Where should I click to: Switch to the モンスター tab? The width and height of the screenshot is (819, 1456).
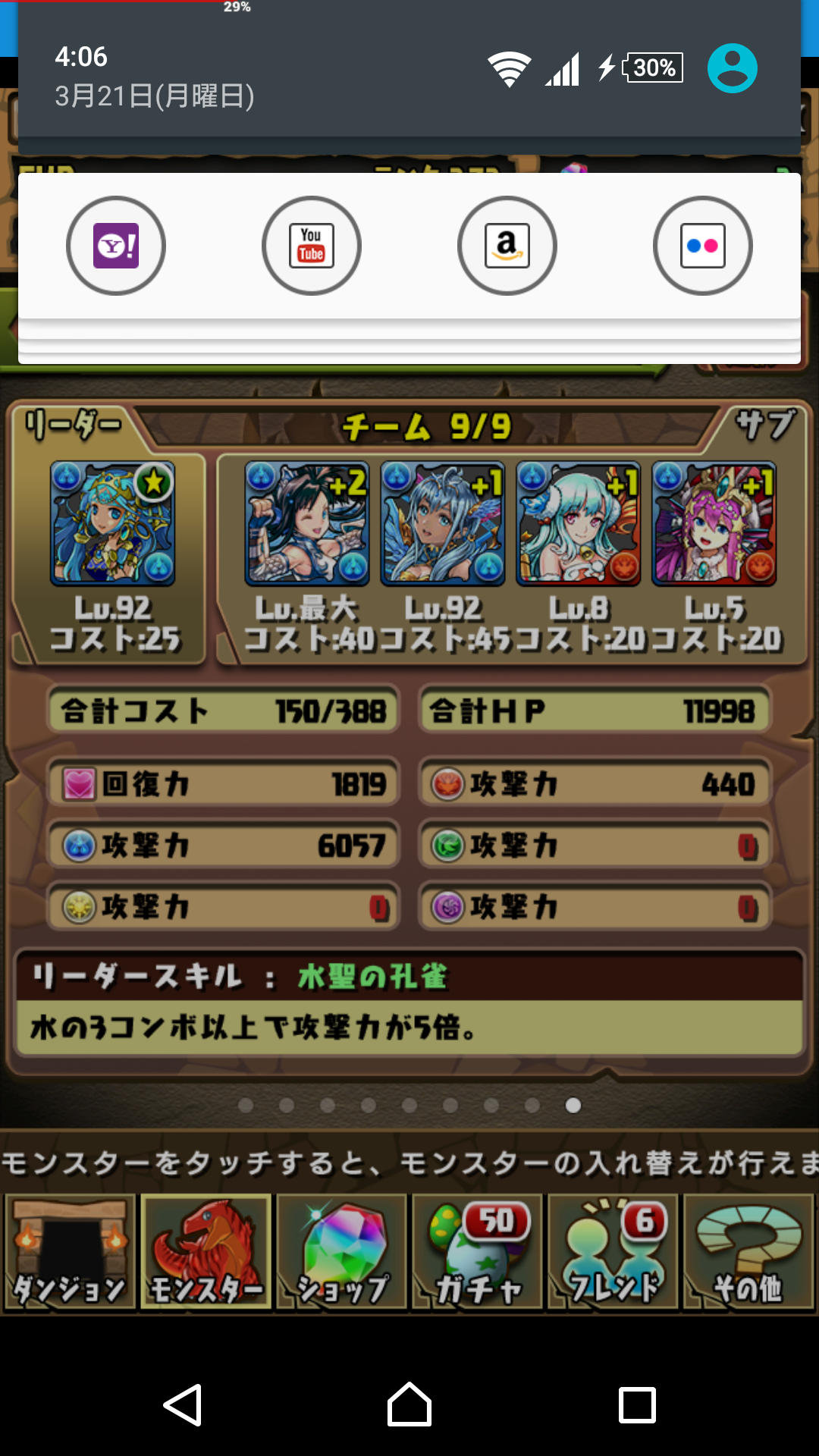coord(206,1252)
